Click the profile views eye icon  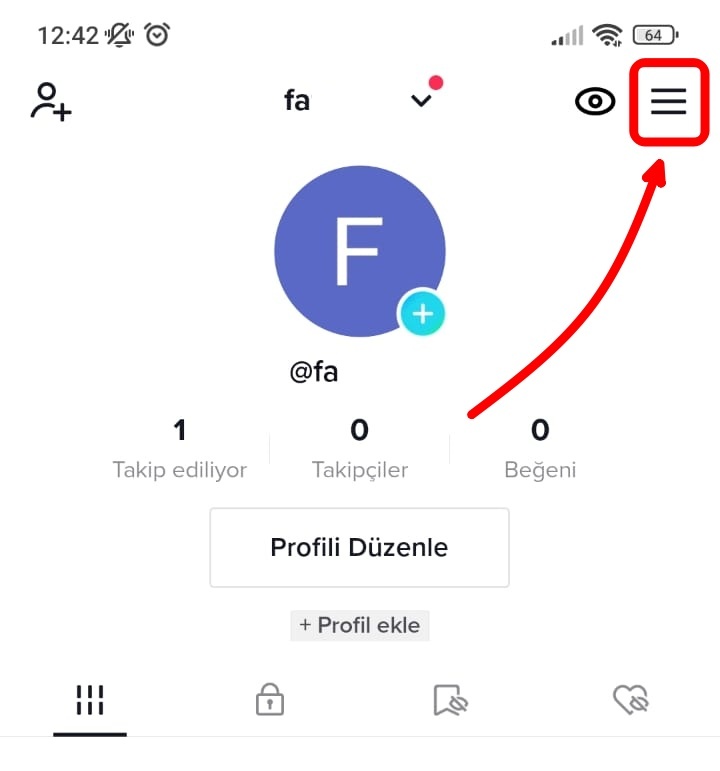(x=595, y=101)
